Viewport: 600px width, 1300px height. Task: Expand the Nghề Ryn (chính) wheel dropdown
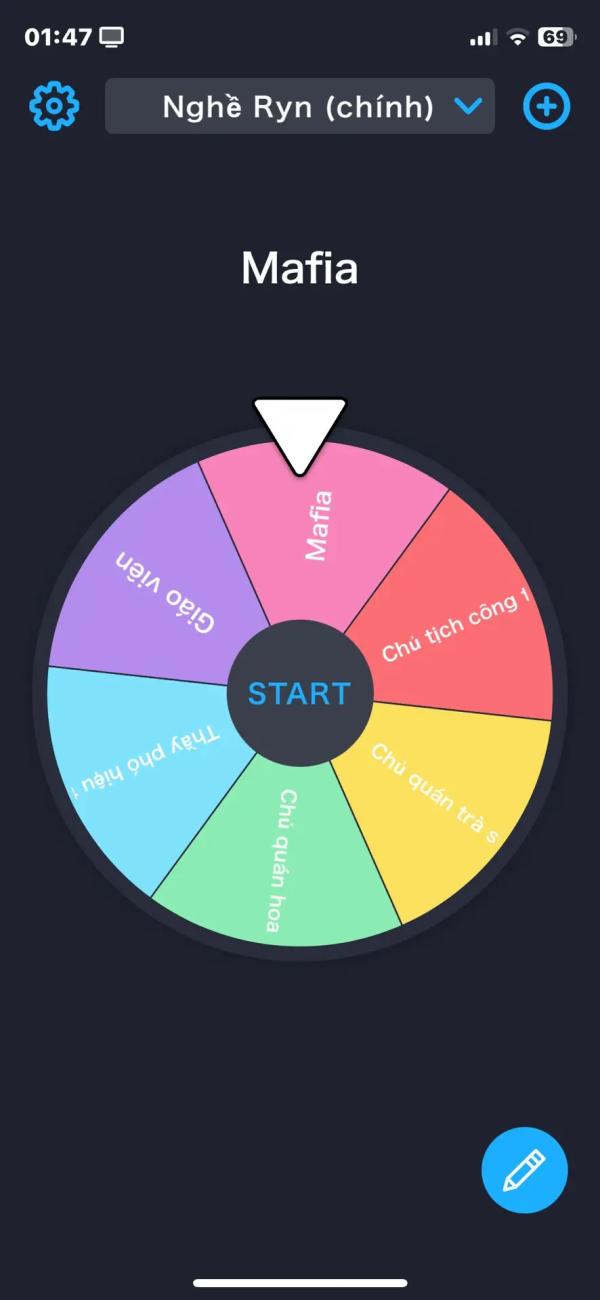(300, 106)
